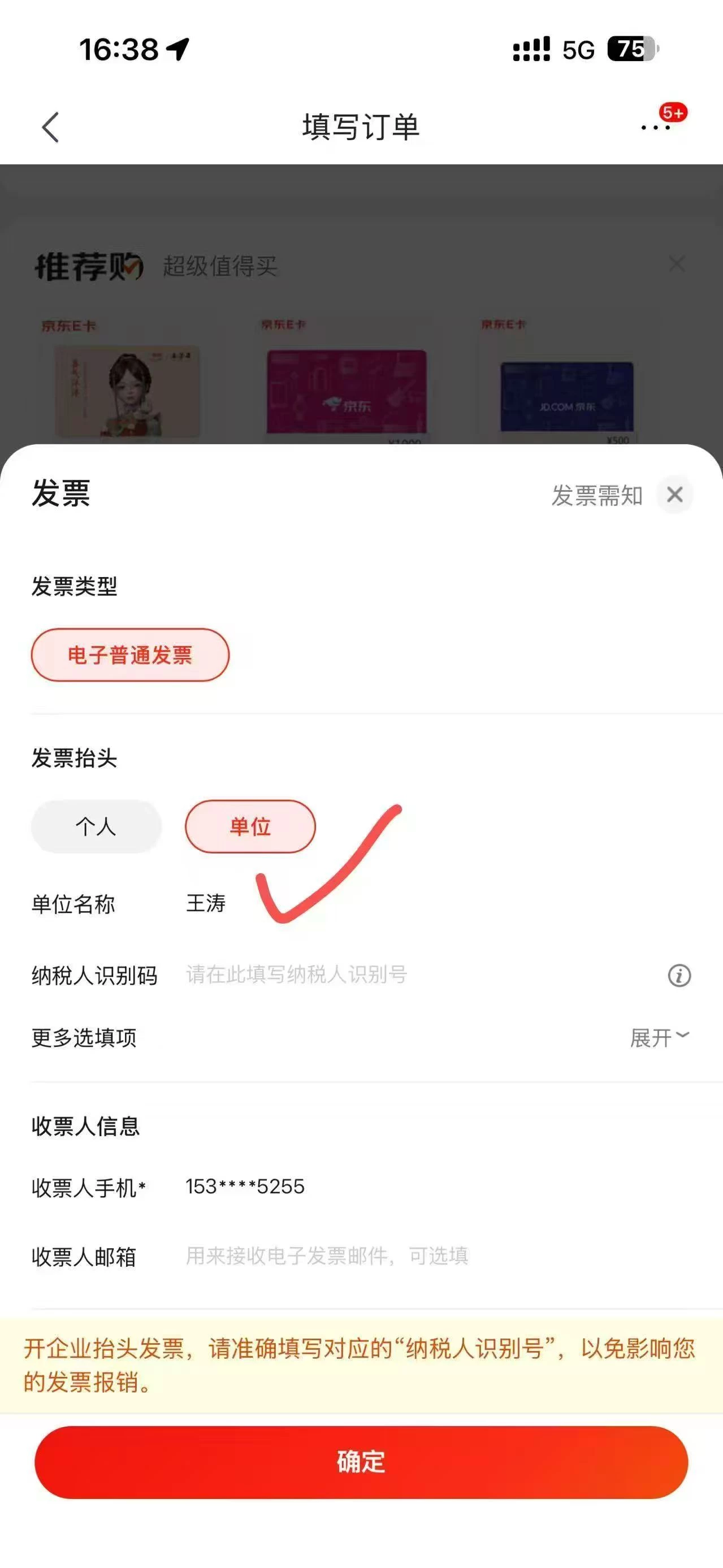Confirm invoice with the 确定 button
This screenshot has width=723, height=1568.
click(362, 1462)
